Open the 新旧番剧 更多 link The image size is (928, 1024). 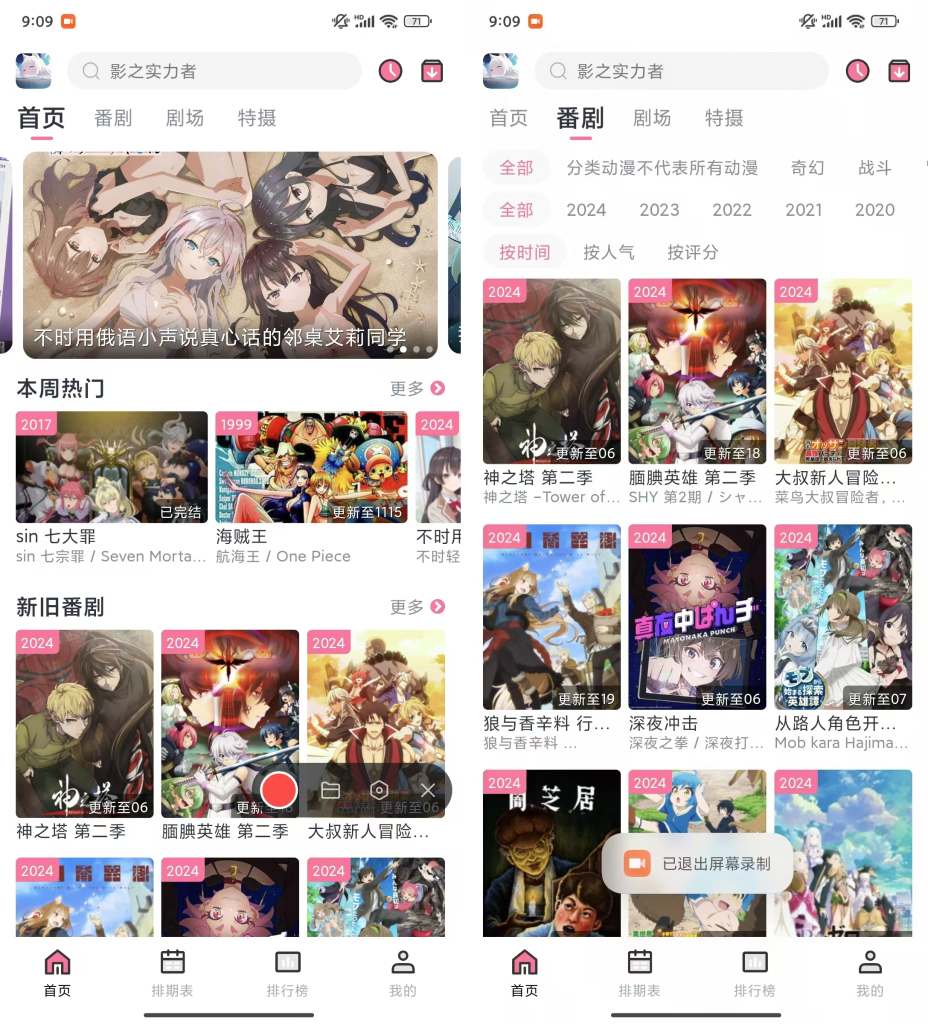pyautogui.click(x=417, y=607)
